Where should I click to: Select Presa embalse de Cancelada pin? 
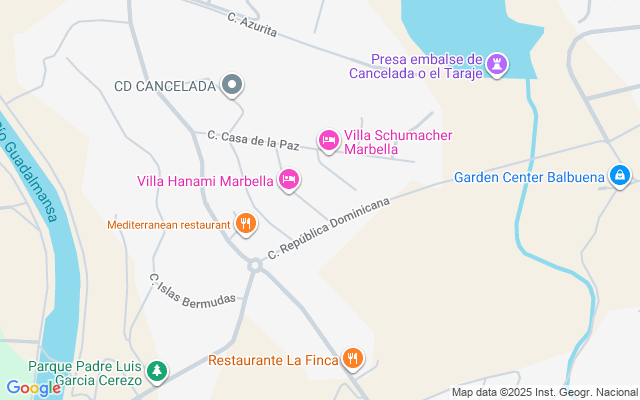[498, 66]
